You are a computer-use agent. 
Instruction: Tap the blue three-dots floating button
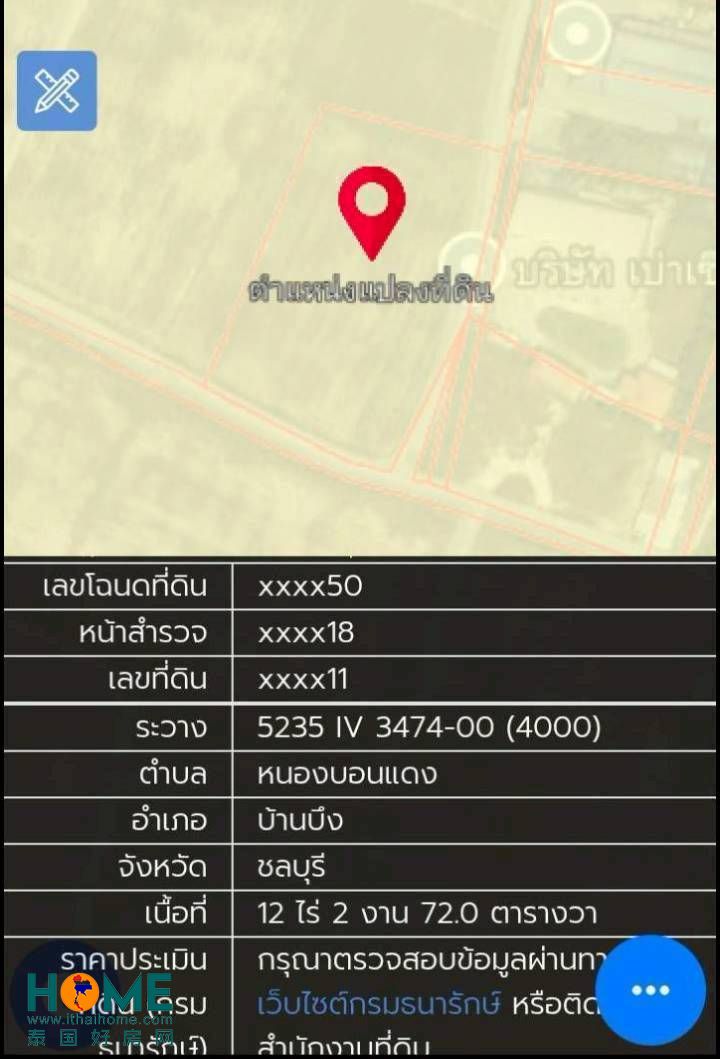(x=650, y=990)
